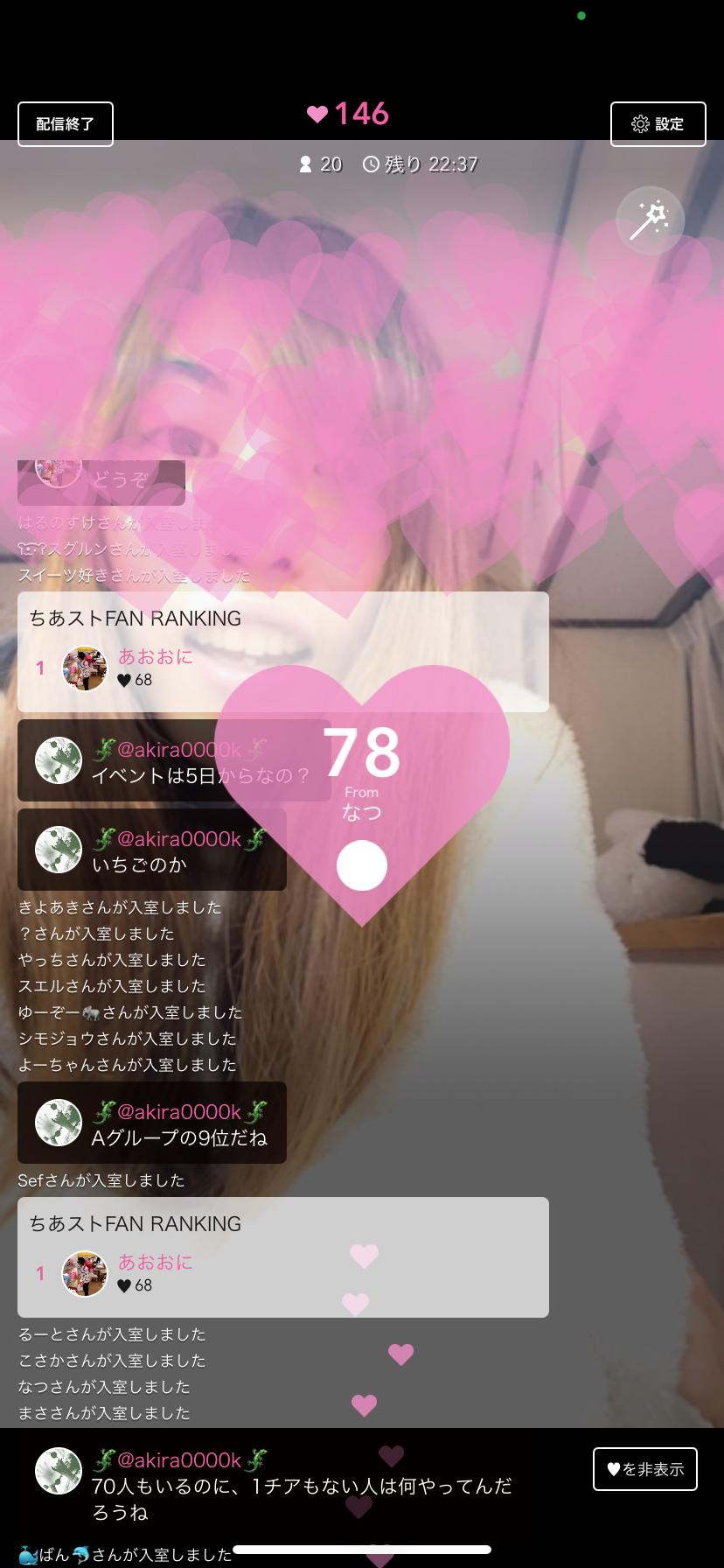Tap 配信終了 to end the broadcast

tap(66, 124)
